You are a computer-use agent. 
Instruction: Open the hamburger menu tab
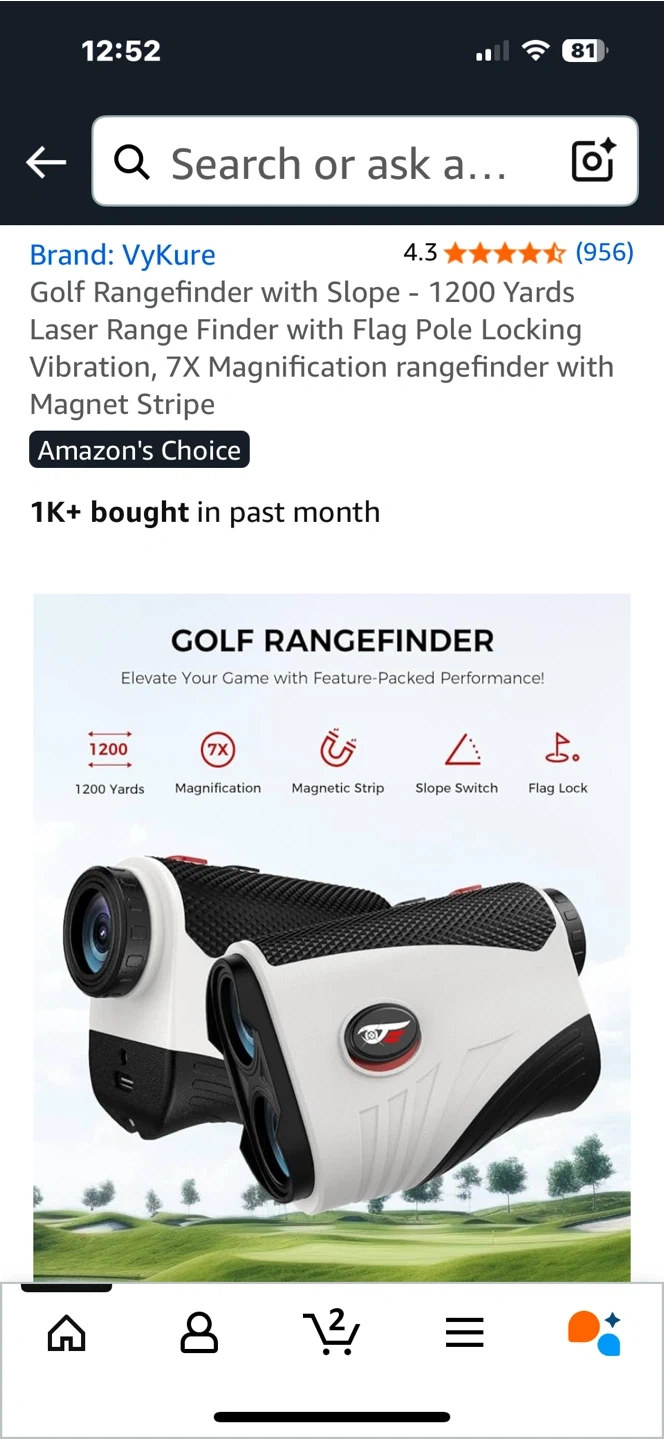(464, 1332)
